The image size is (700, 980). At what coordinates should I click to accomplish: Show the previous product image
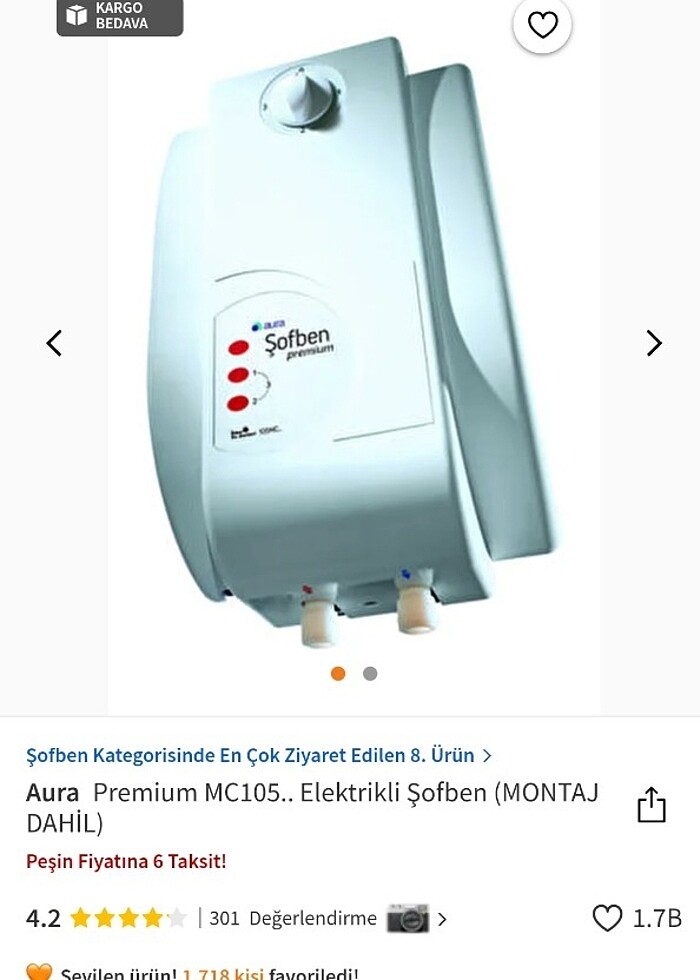[55, 343]
